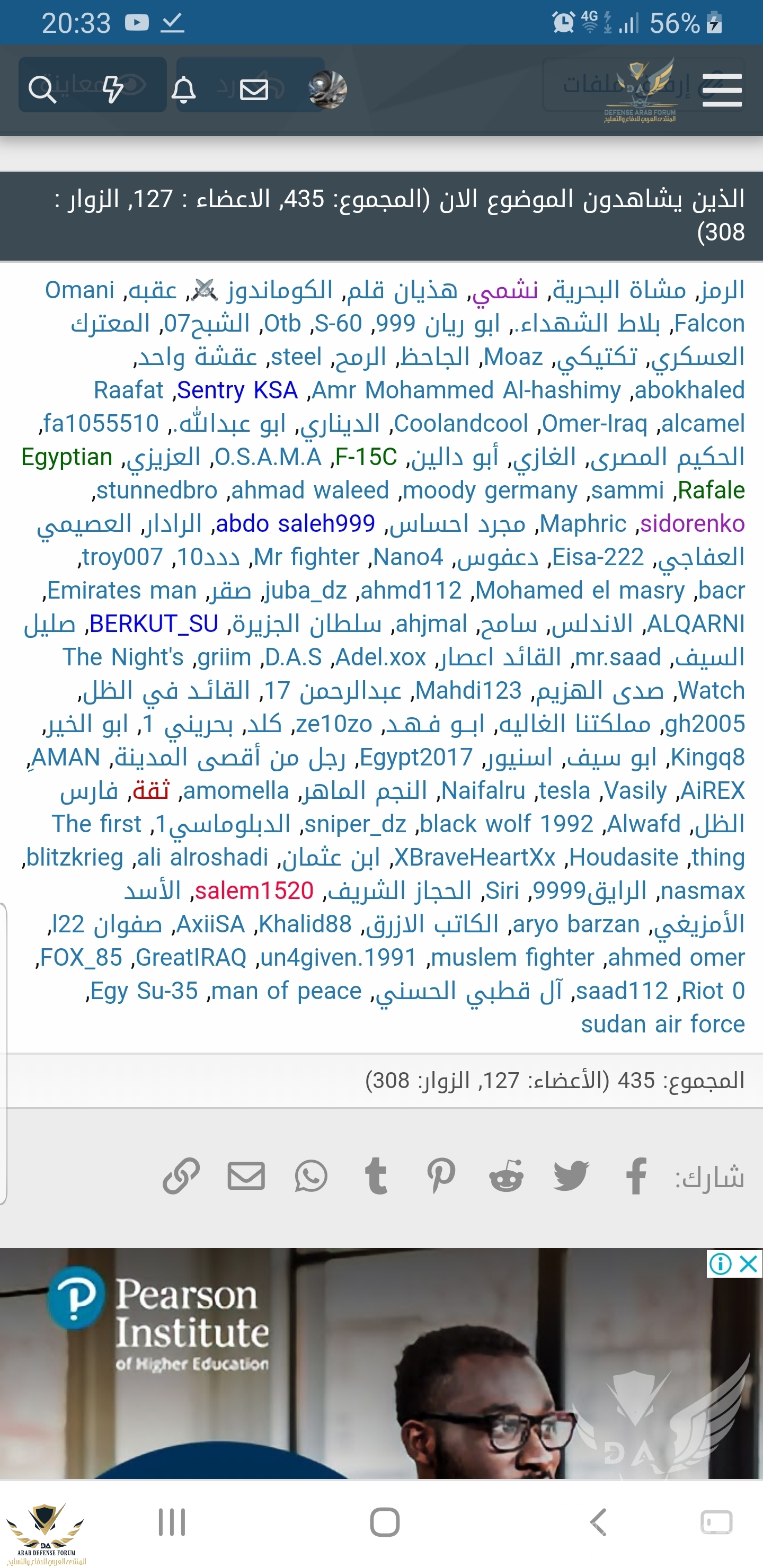Open the hamburger navigation menu
Image resolution: width=763 pixels, height=1568 pixels.
(722, 90)
